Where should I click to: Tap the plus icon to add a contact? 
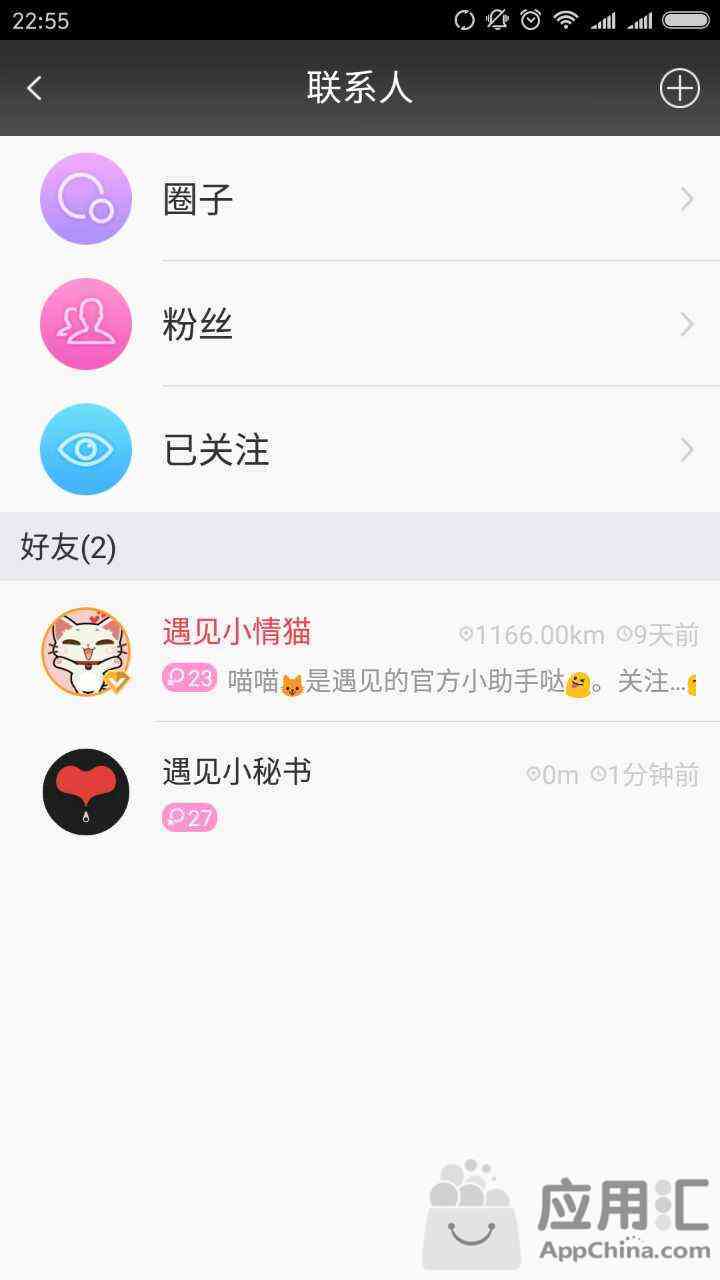tap(679, 88)
